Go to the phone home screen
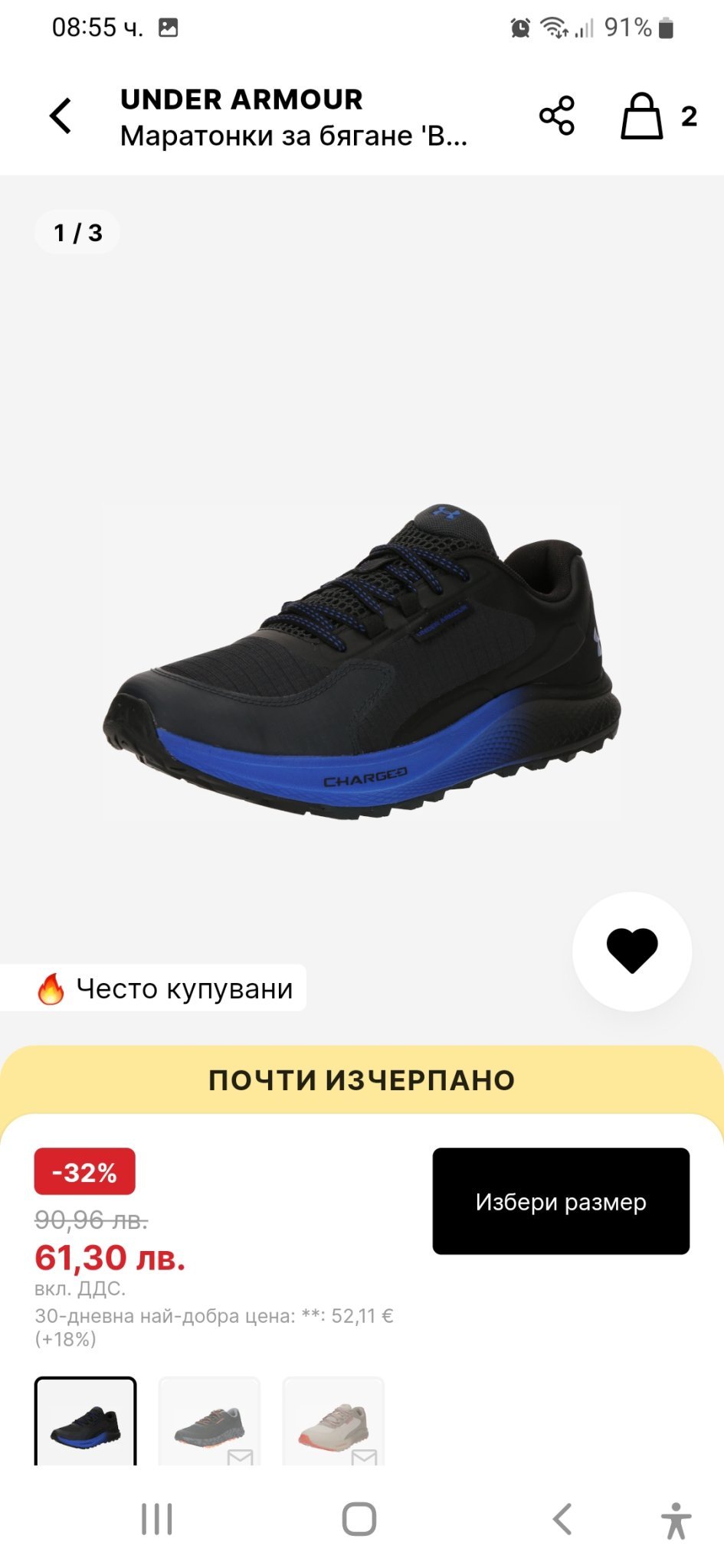The image size is (724, 1568). coord(359,1519)
